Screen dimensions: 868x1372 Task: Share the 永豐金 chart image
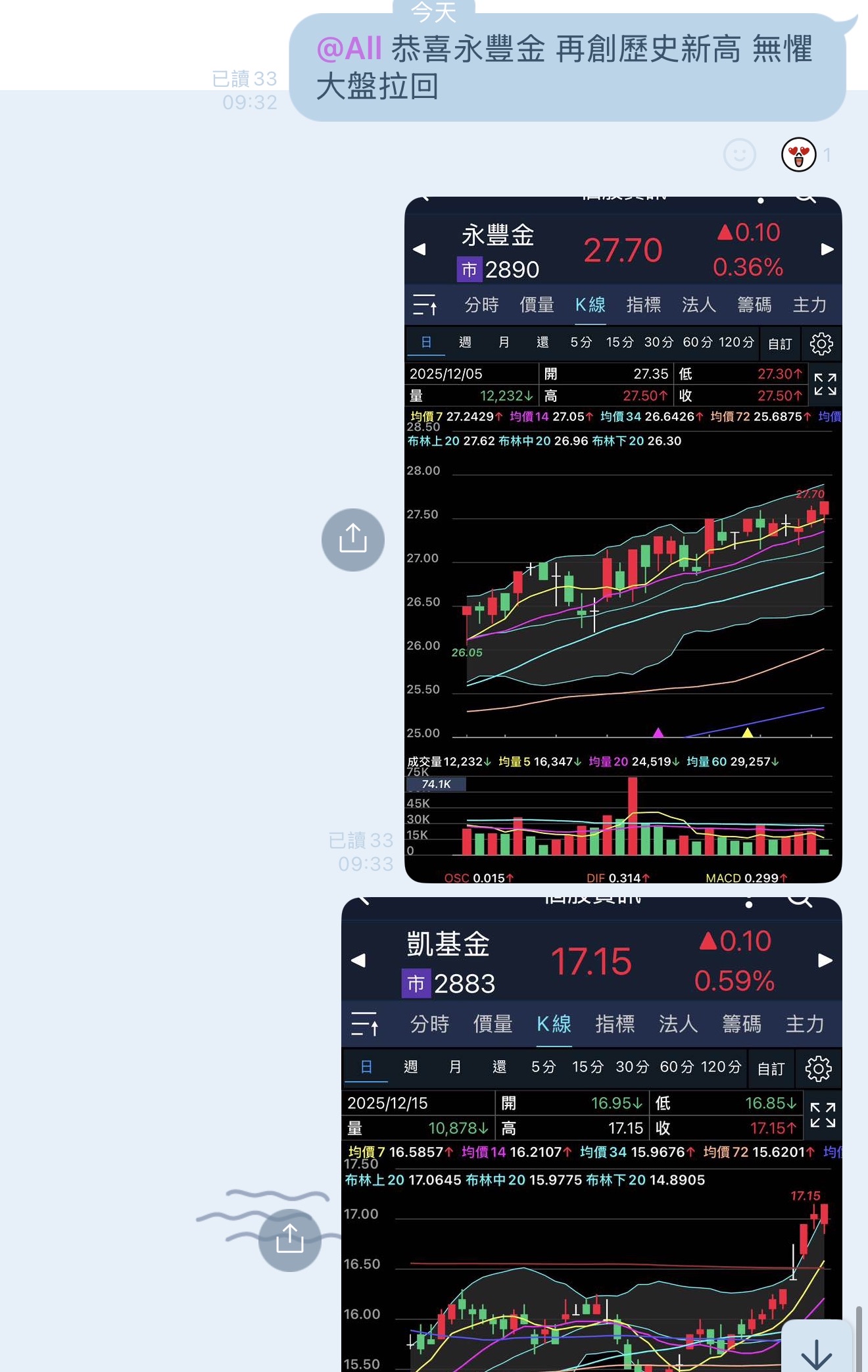[352, 539]
